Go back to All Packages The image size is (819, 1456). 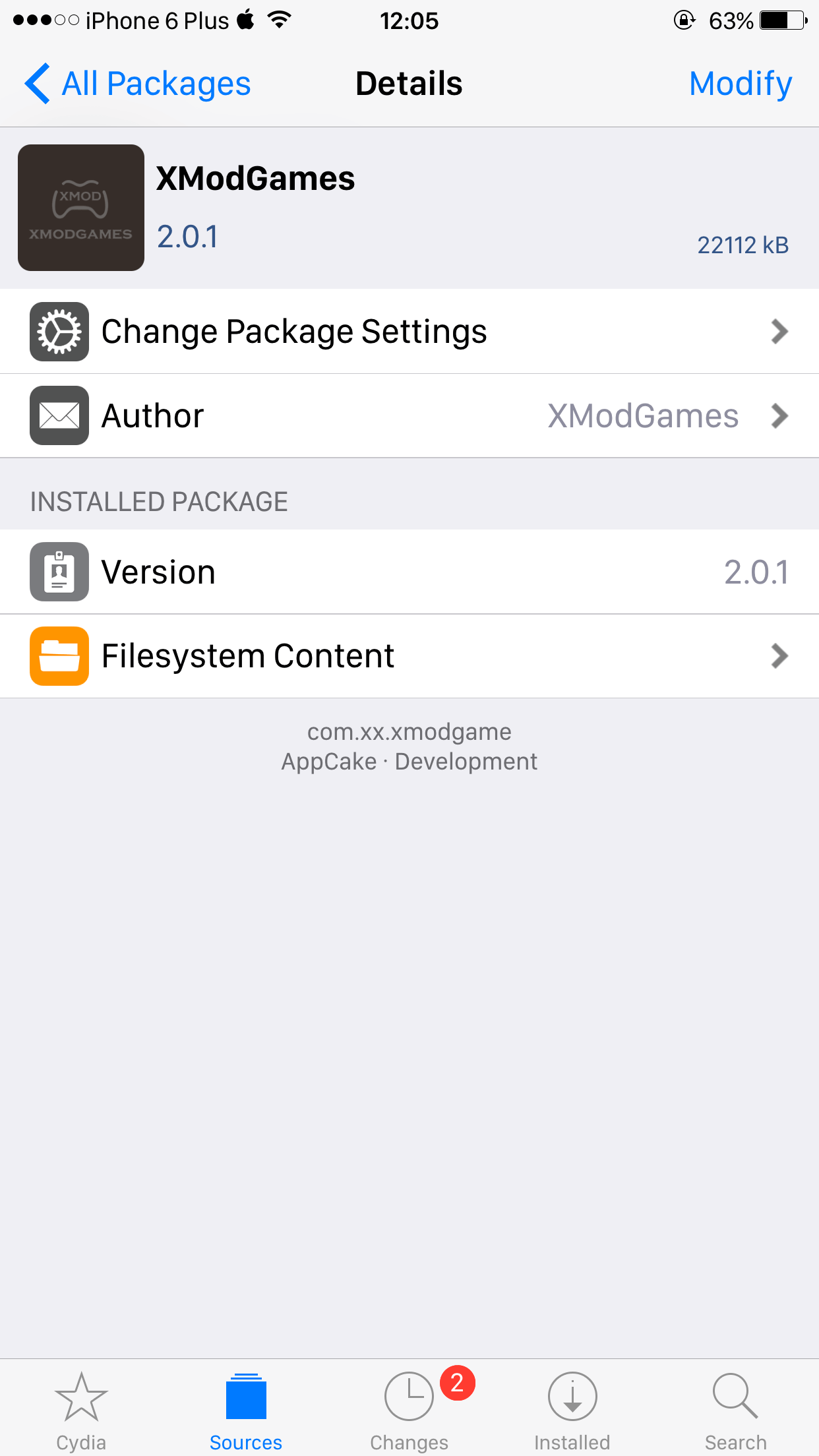(x=137, y=84)
